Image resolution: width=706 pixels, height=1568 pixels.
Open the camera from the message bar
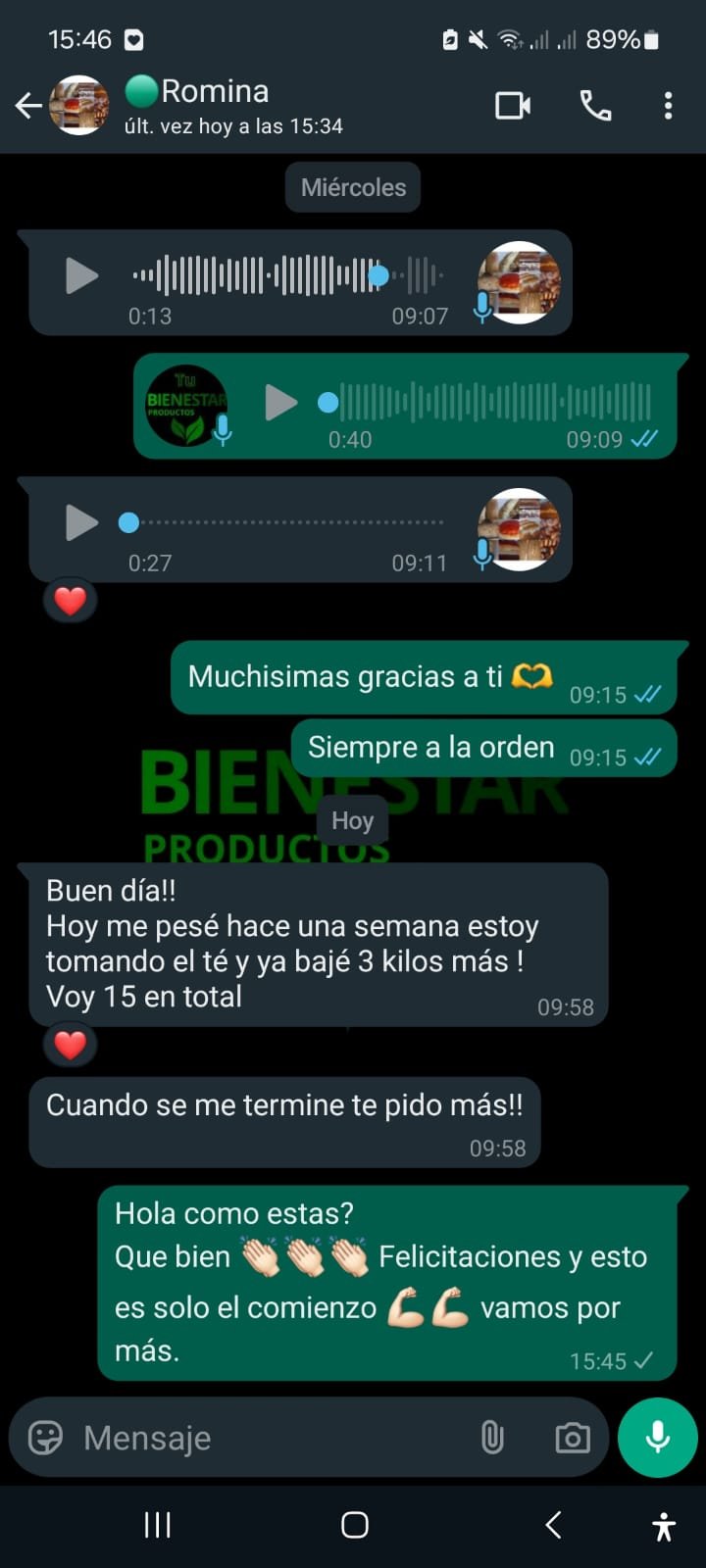572,1438
